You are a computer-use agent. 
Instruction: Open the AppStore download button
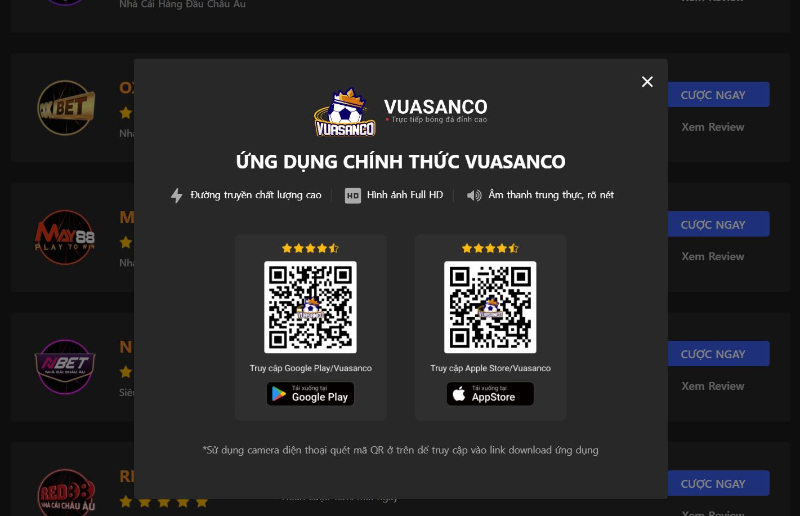coord(490,393)
